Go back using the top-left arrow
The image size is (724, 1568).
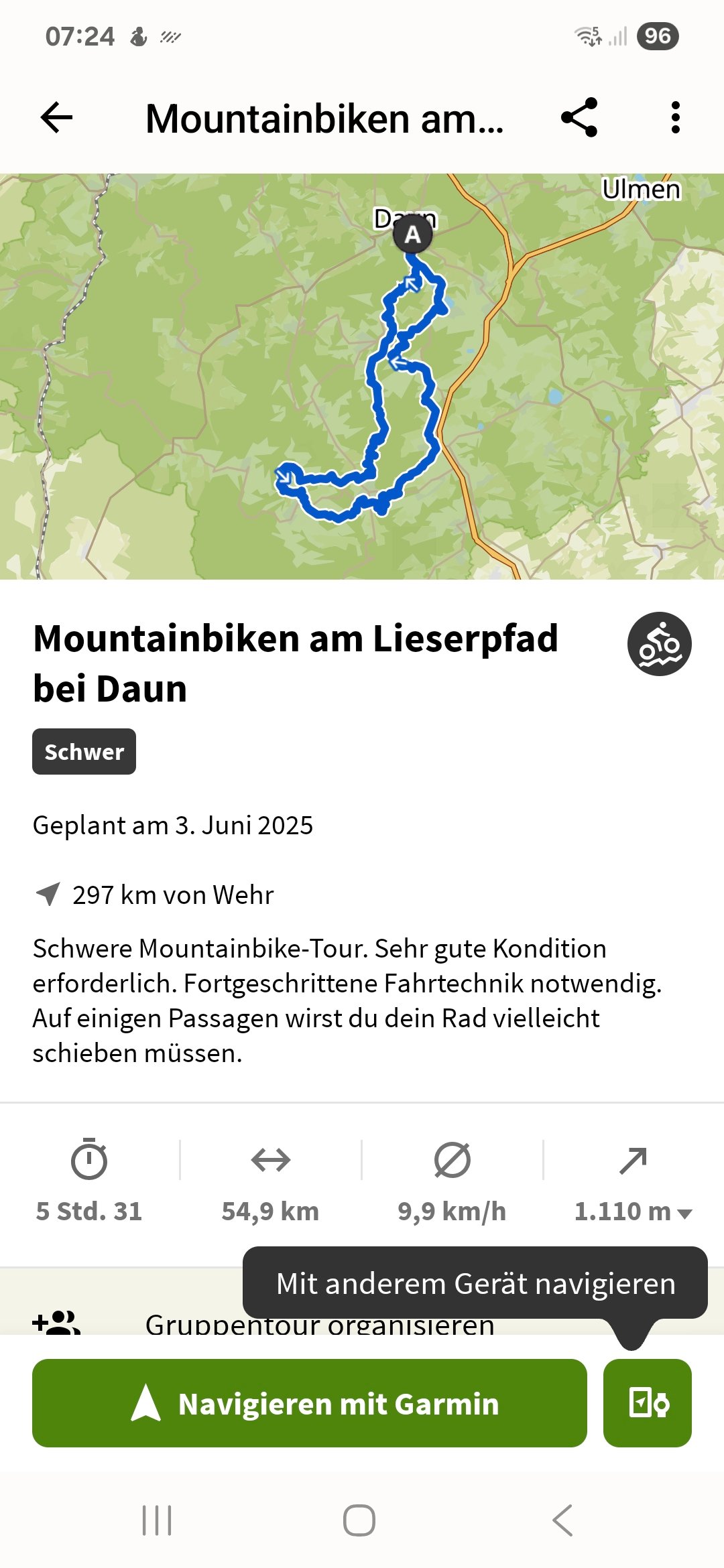pyautogui.click(x=56, y=118)
